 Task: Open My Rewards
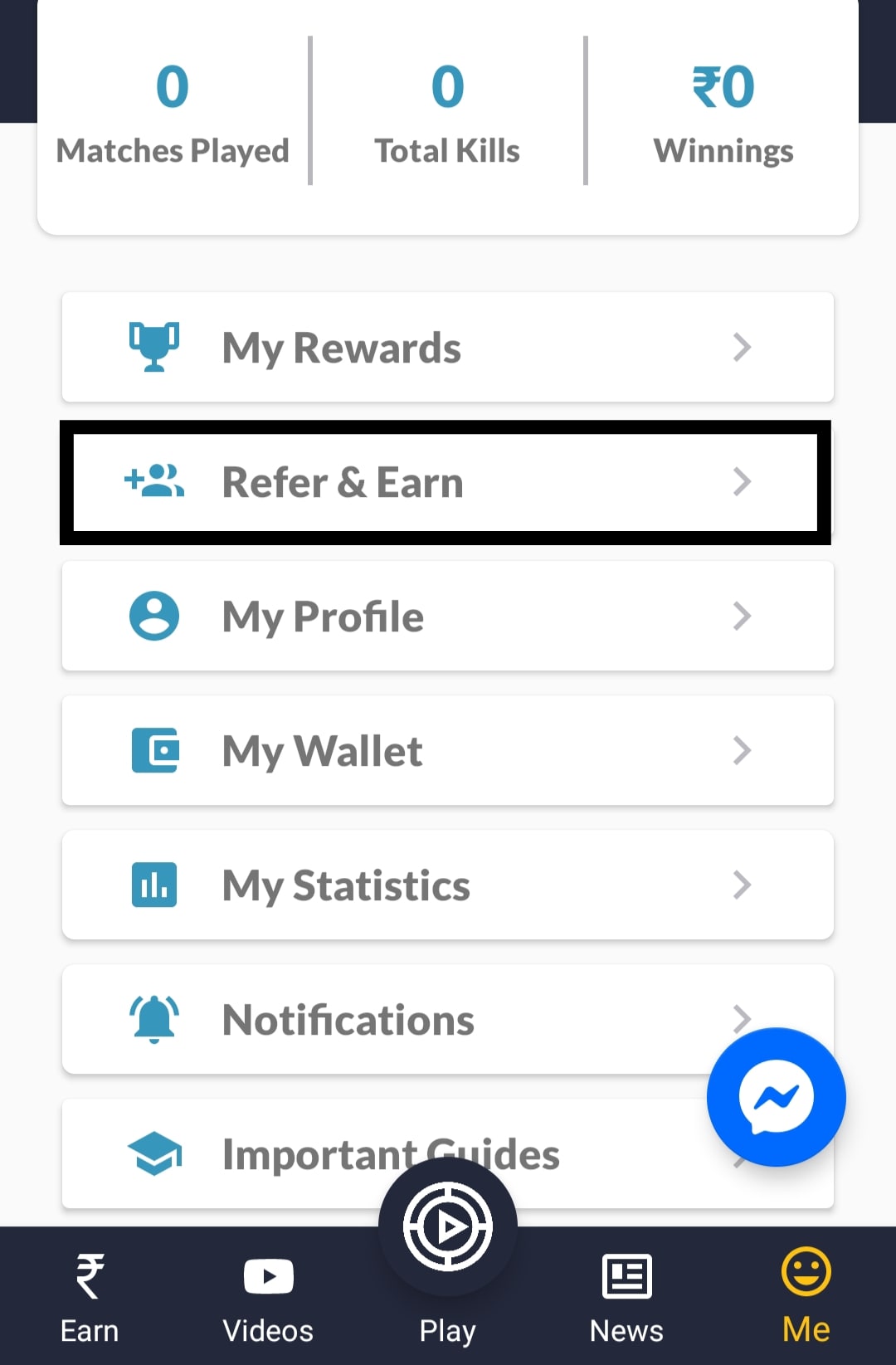(448, 348)
